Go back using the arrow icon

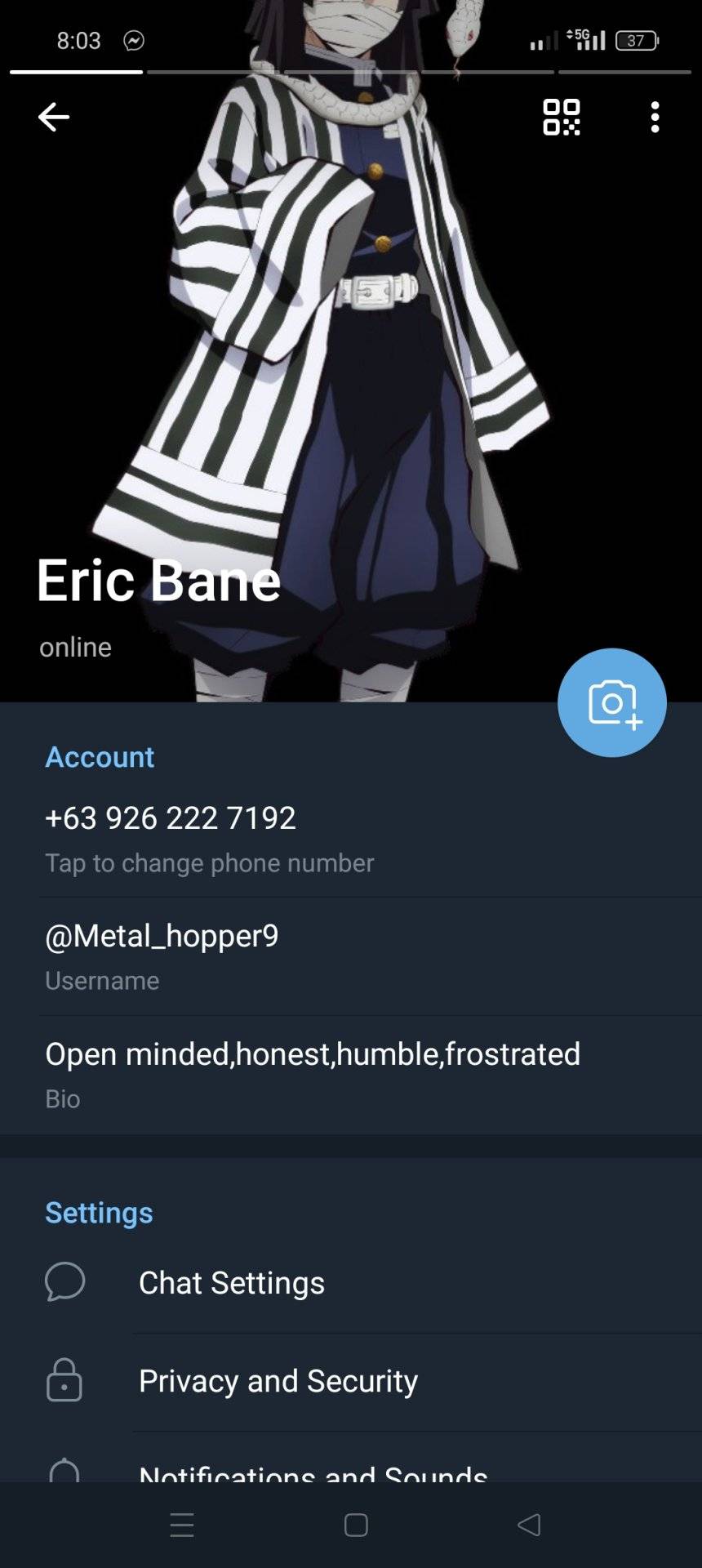click(54, 117)
